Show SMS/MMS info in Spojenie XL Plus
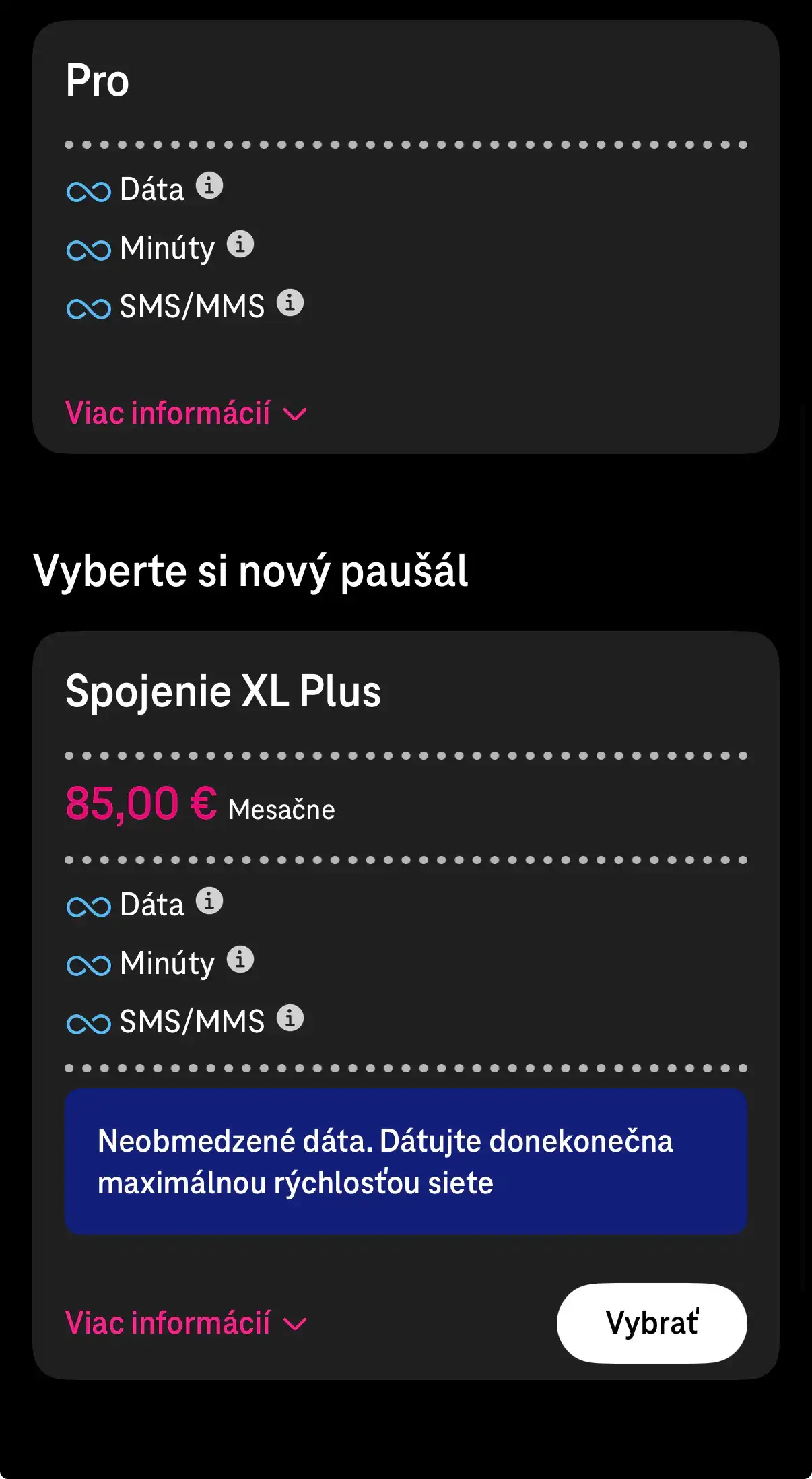This screenshot has width=812, height=1479. pyautogui.click(x=290, y=1018)
